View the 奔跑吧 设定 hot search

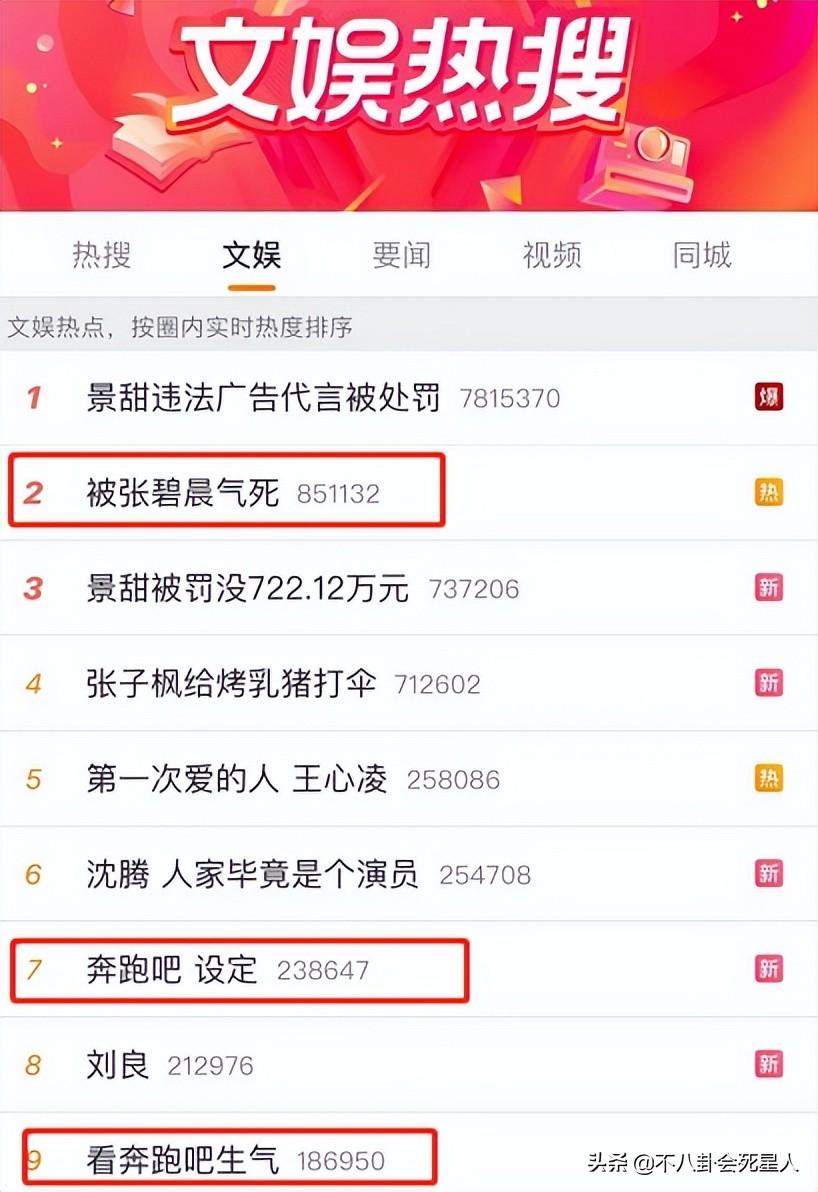click(x=172, y=970)
